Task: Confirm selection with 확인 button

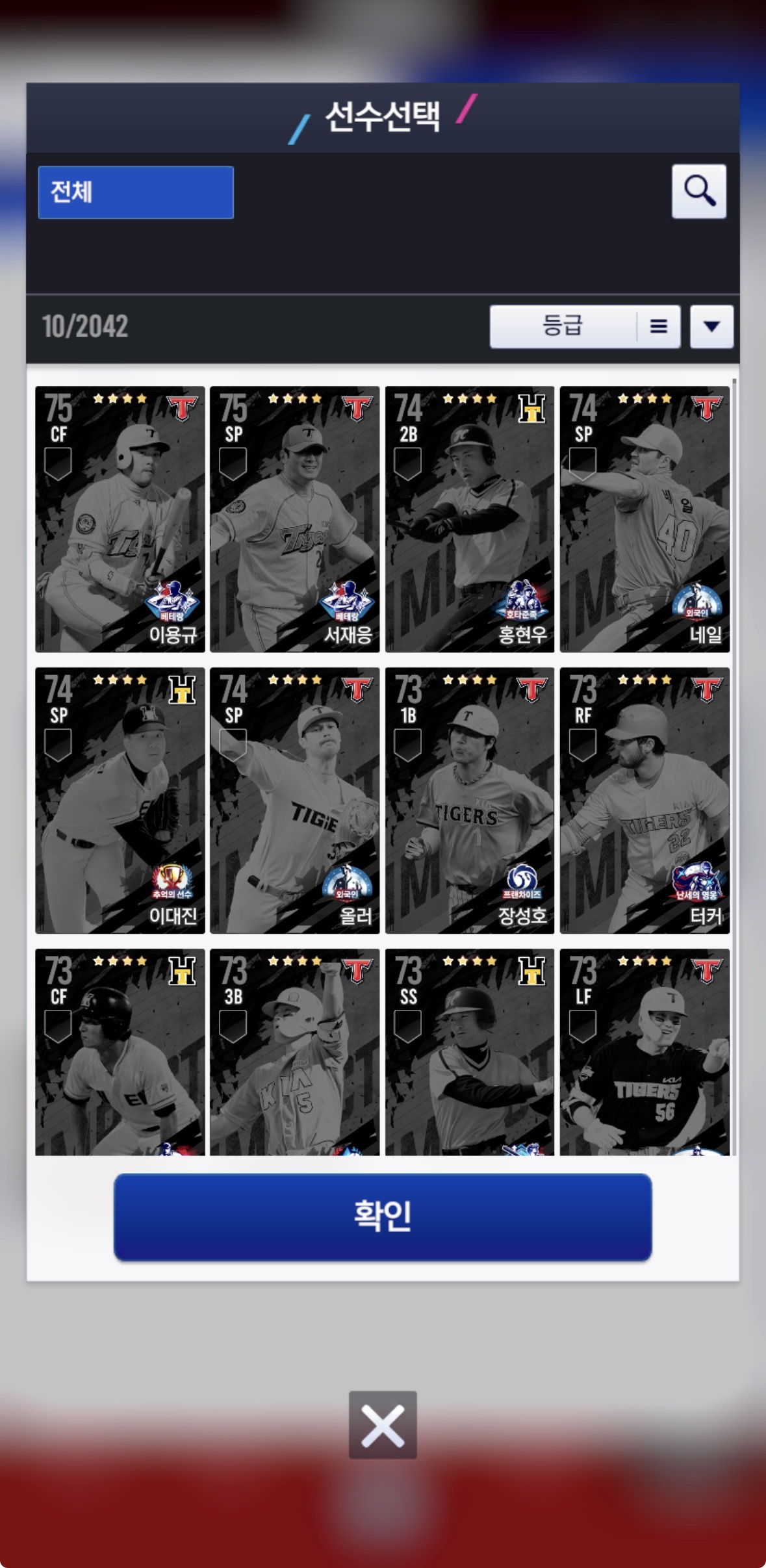Action: click(x=383, y=1216)
